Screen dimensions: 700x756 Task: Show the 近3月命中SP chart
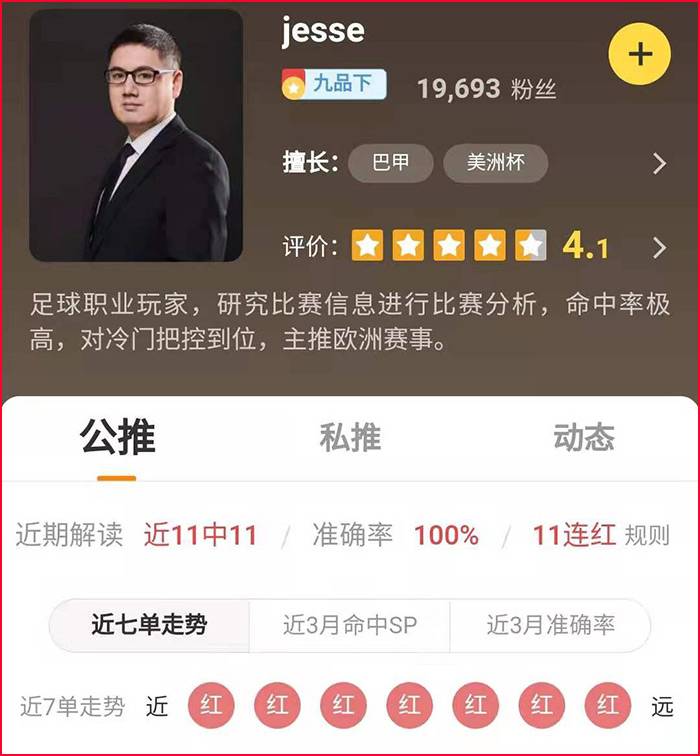(350, 626)
